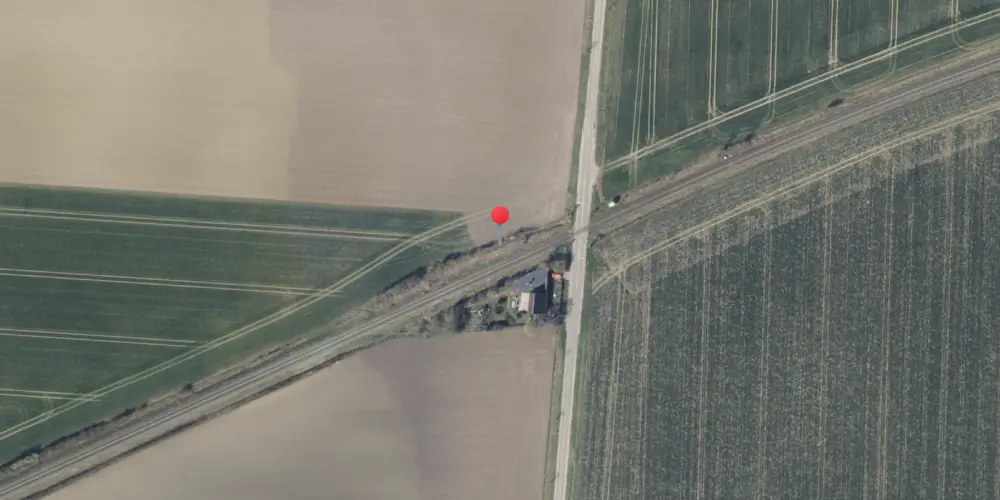The height and width of the screenshot is (500, 1000).
Task: Tap the red location pin marker
Action: [x=500, y=216]
